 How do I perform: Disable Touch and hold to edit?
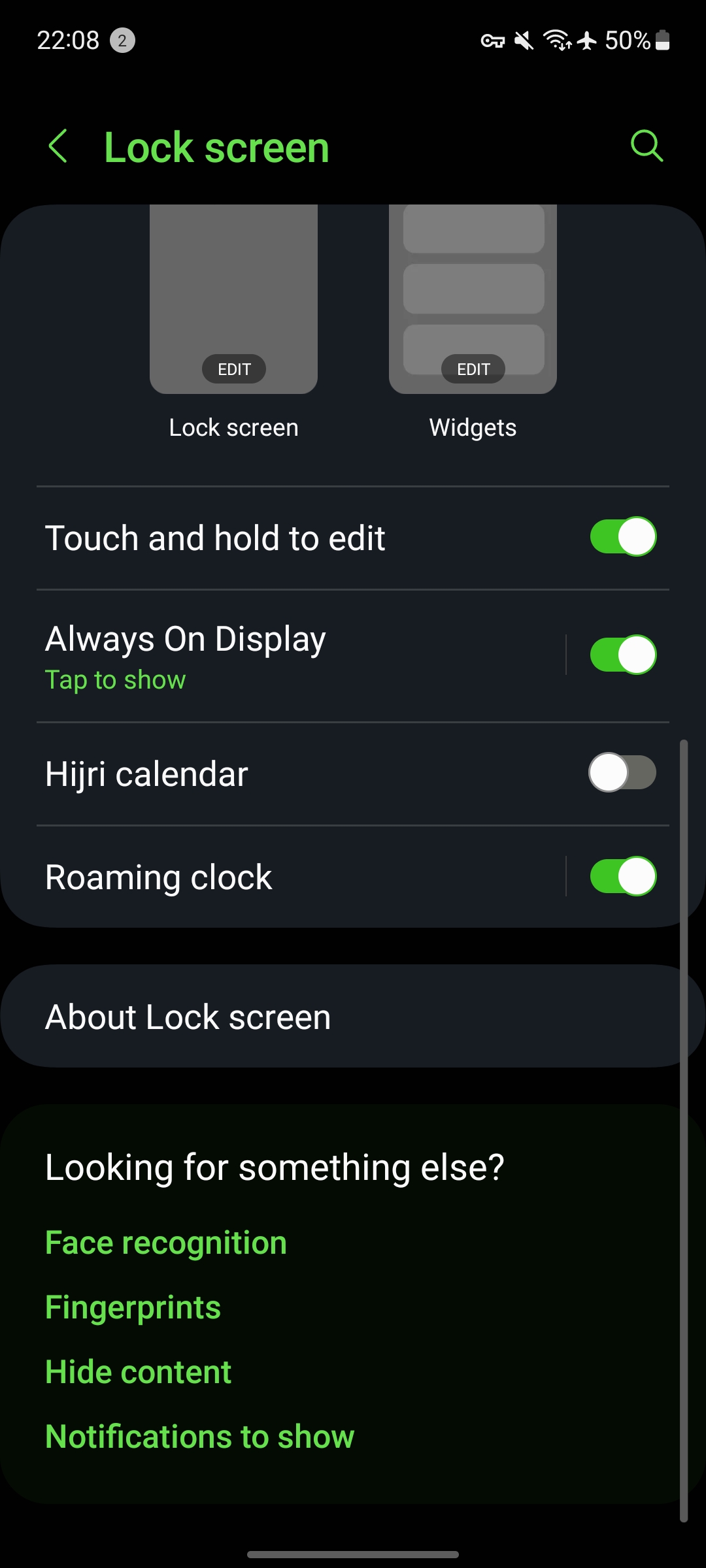point(622,537)
